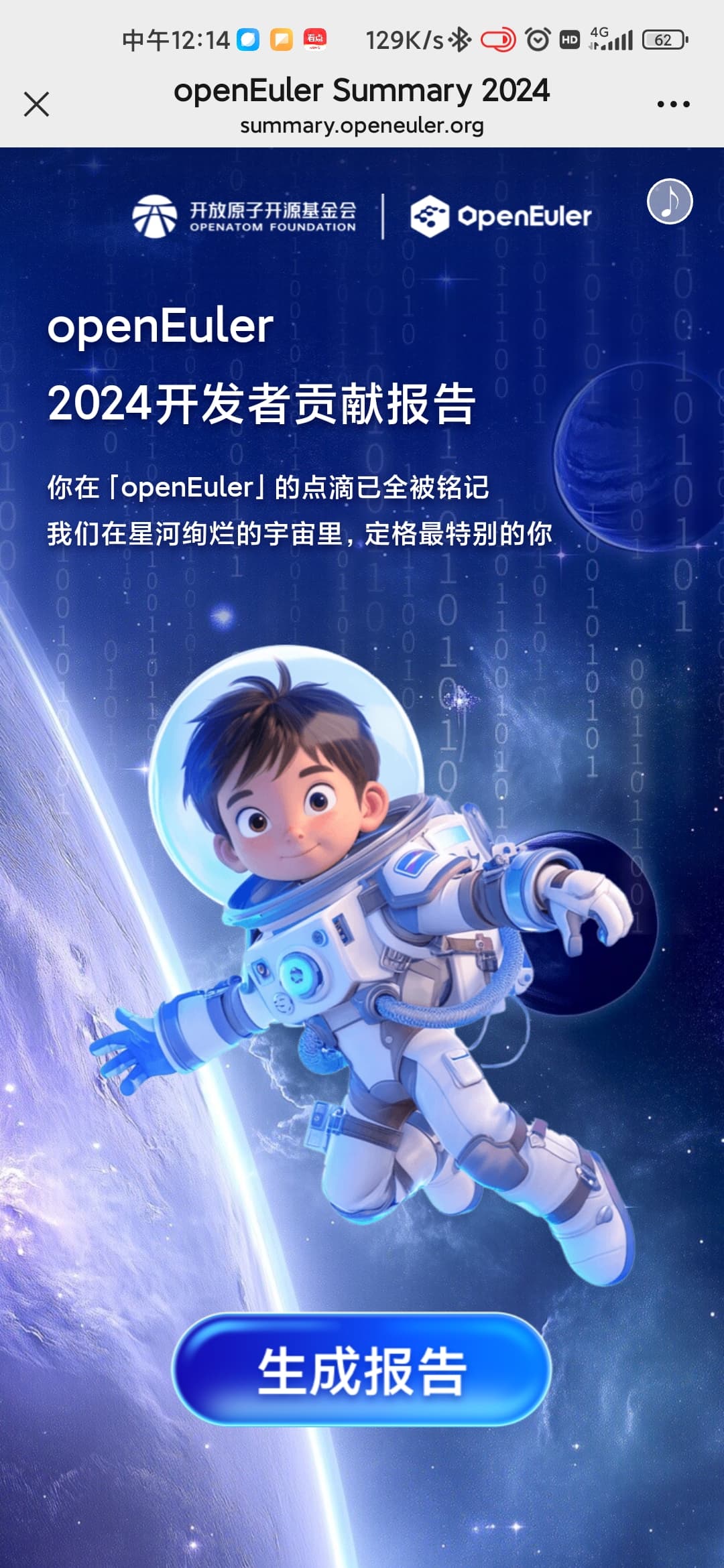Close the openEuler Summary web page
Screen dimensions: 724x1568
tap(36, 105)
